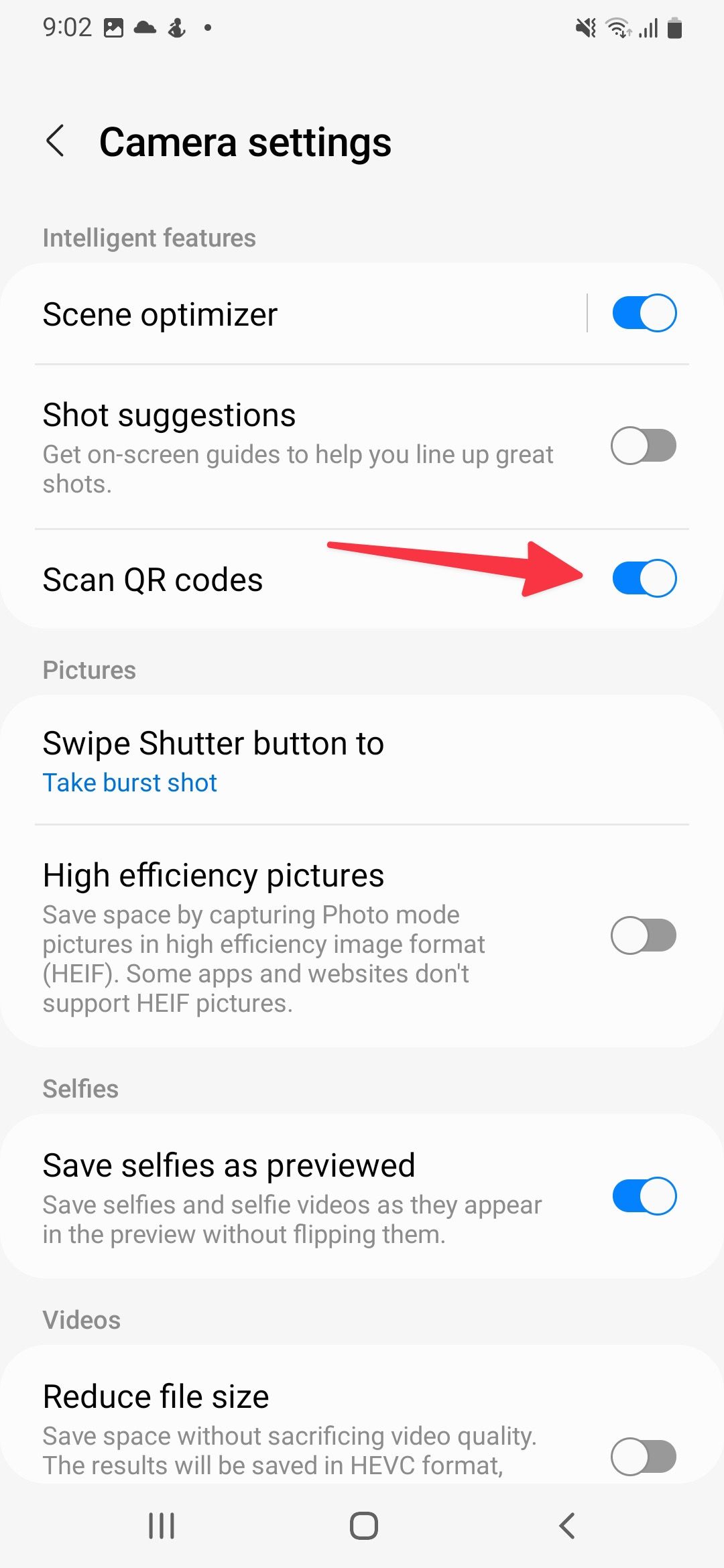This screenshot has width=724, height=1568.
Task: Click the cloud notification icon
Action: click(143, 27)
